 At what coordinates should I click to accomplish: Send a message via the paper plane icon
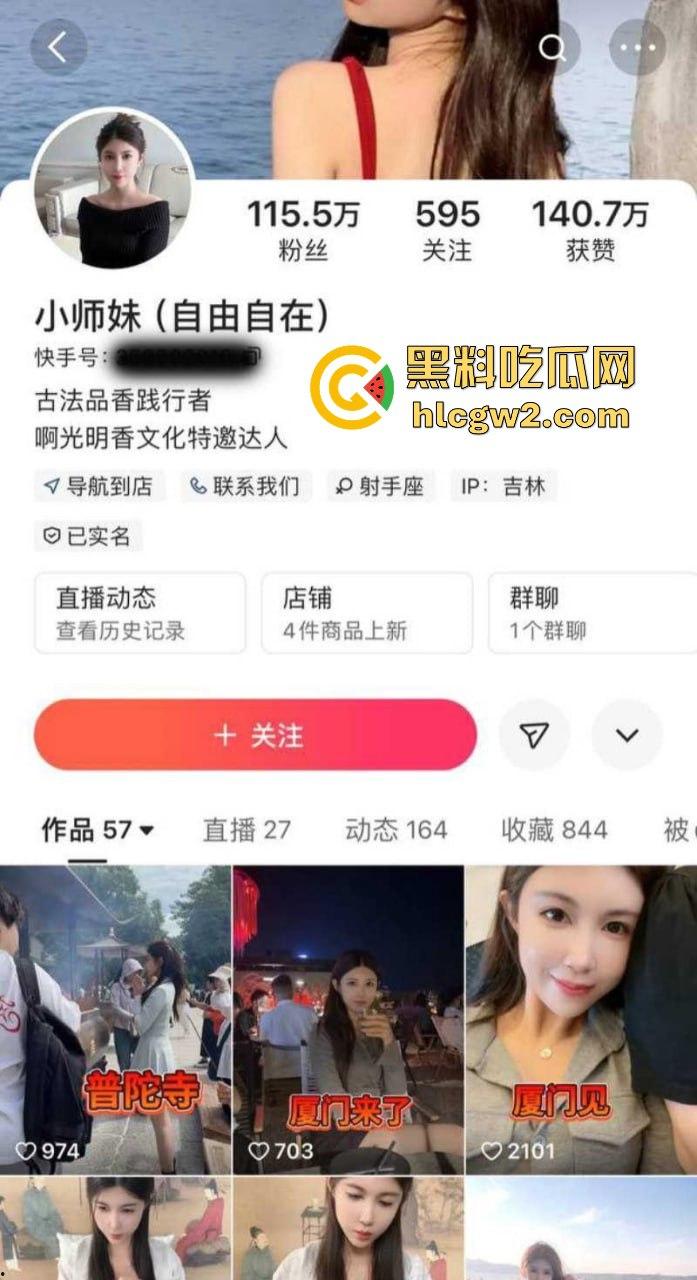click(x=534, y=735)
